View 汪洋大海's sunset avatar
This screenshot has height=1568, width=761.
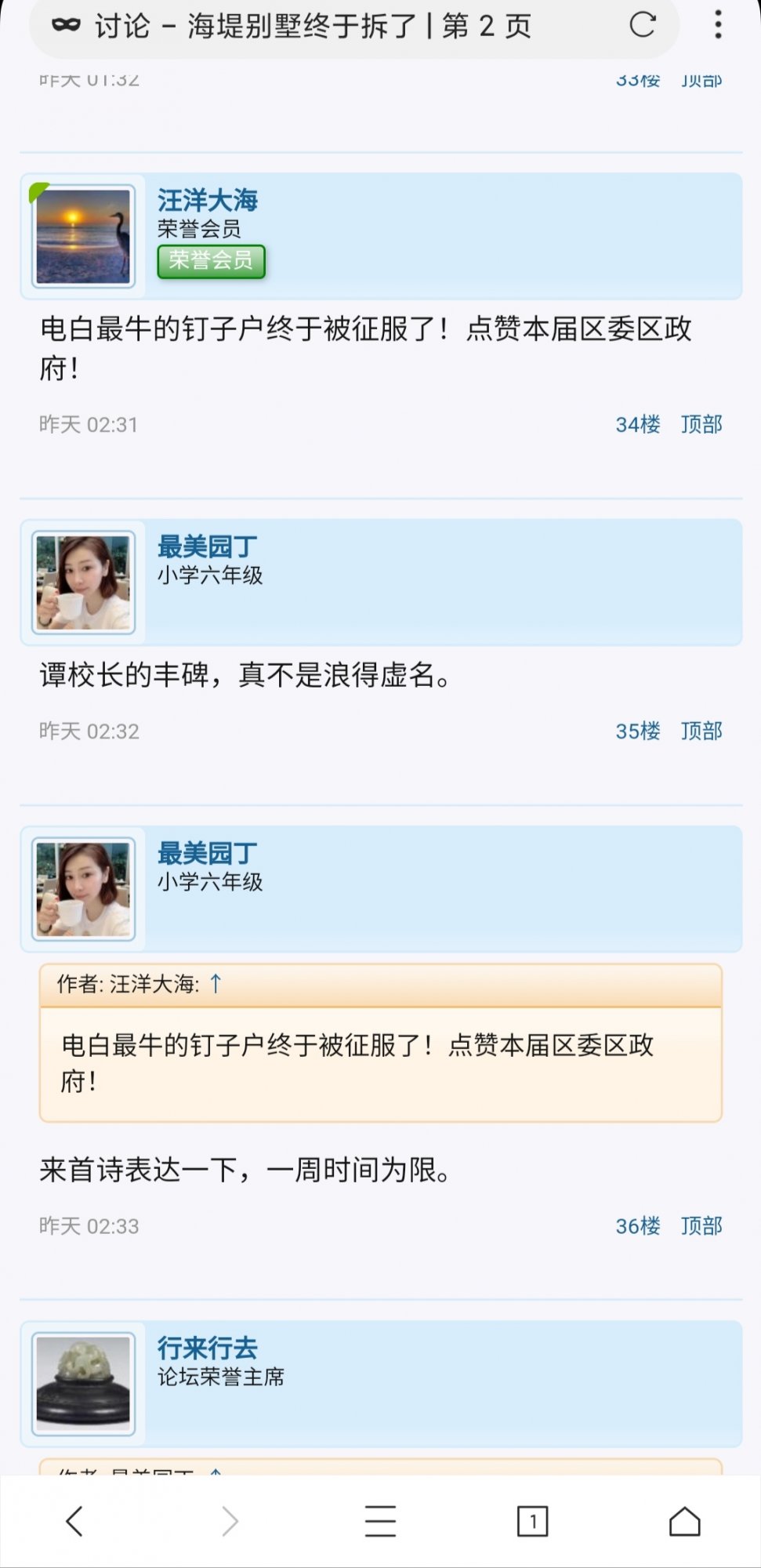83,236
